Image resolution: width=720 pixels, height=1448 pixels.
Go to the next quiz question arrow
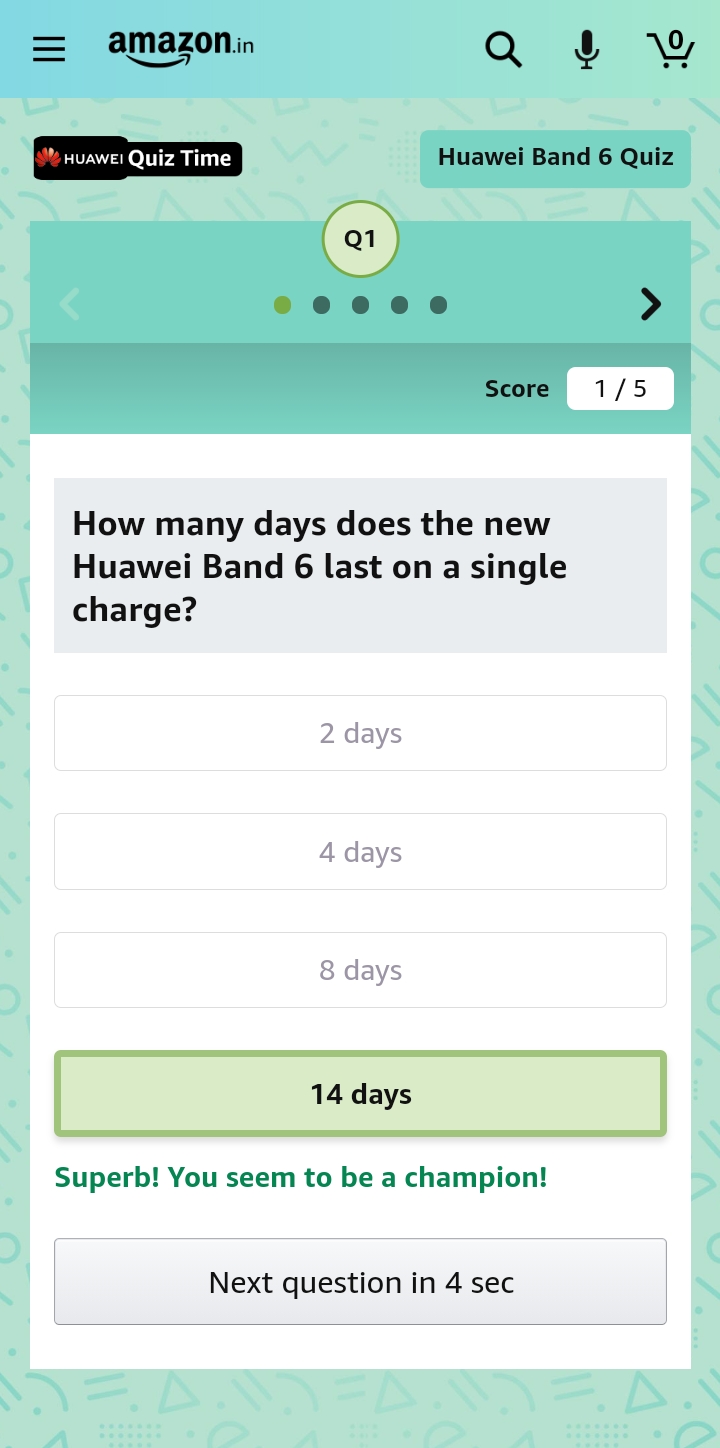pyautogui.click(x=651, y=304)
